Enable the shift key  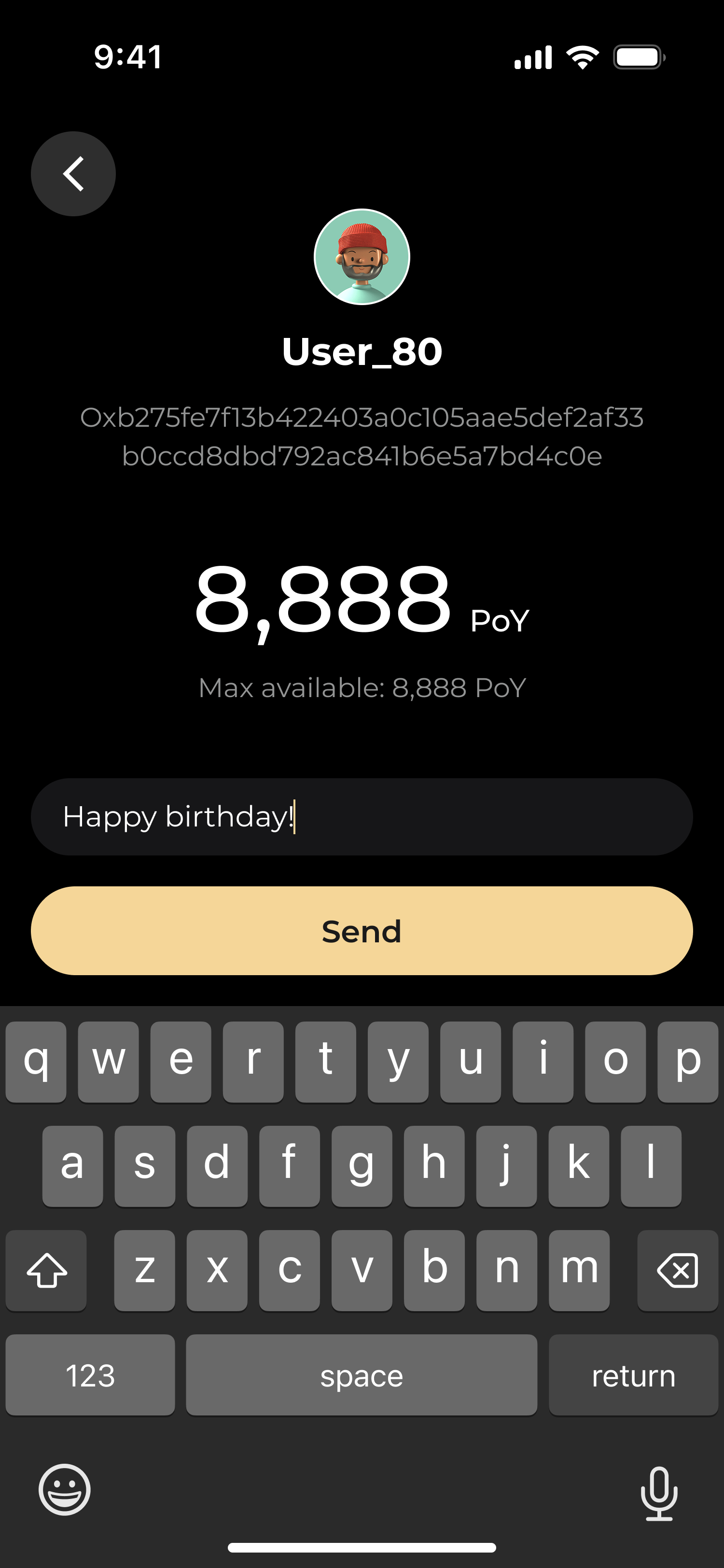click(x=46, y=1270)
